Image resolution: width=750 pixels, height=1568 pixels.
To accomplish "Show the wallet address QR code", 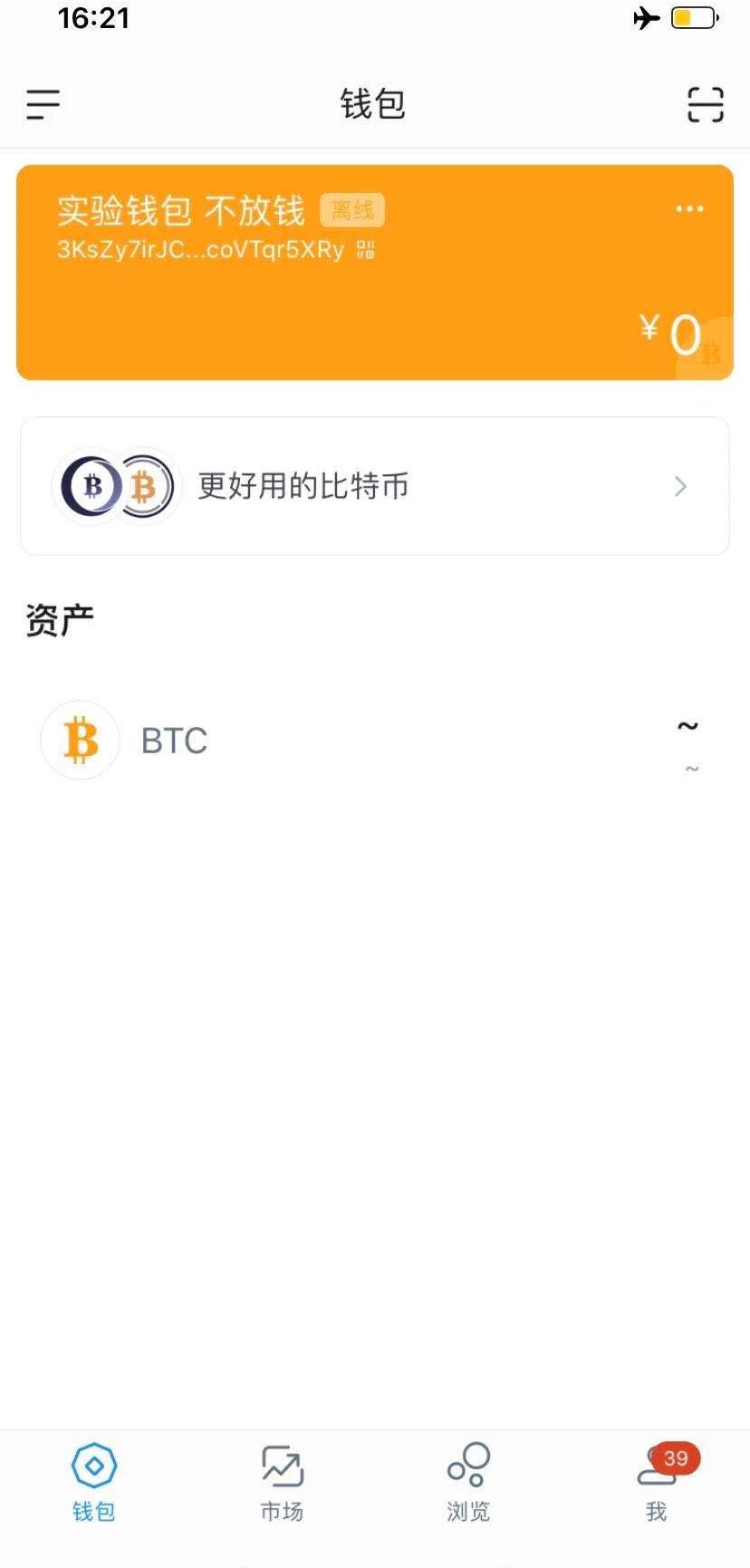I will click(x=366, y=250).
